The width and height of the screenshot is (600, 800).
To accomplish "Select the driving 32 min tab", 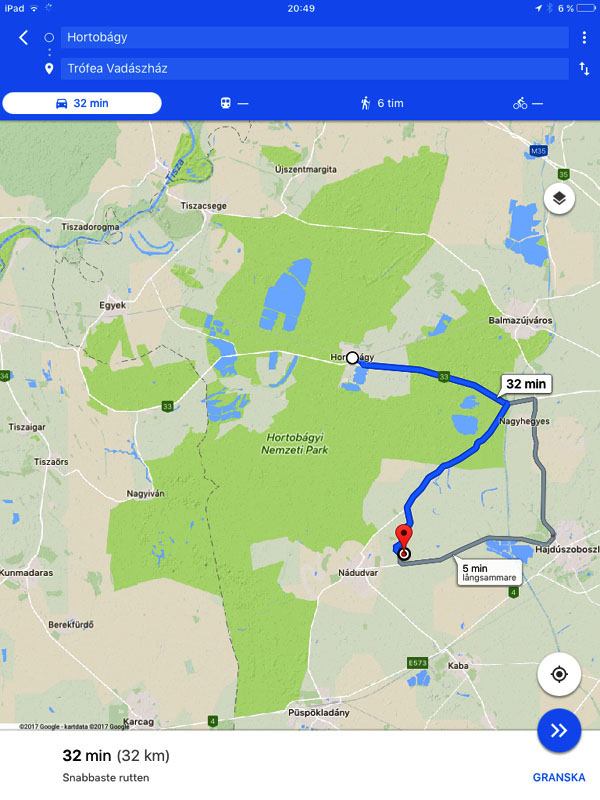I will point(82,103).
